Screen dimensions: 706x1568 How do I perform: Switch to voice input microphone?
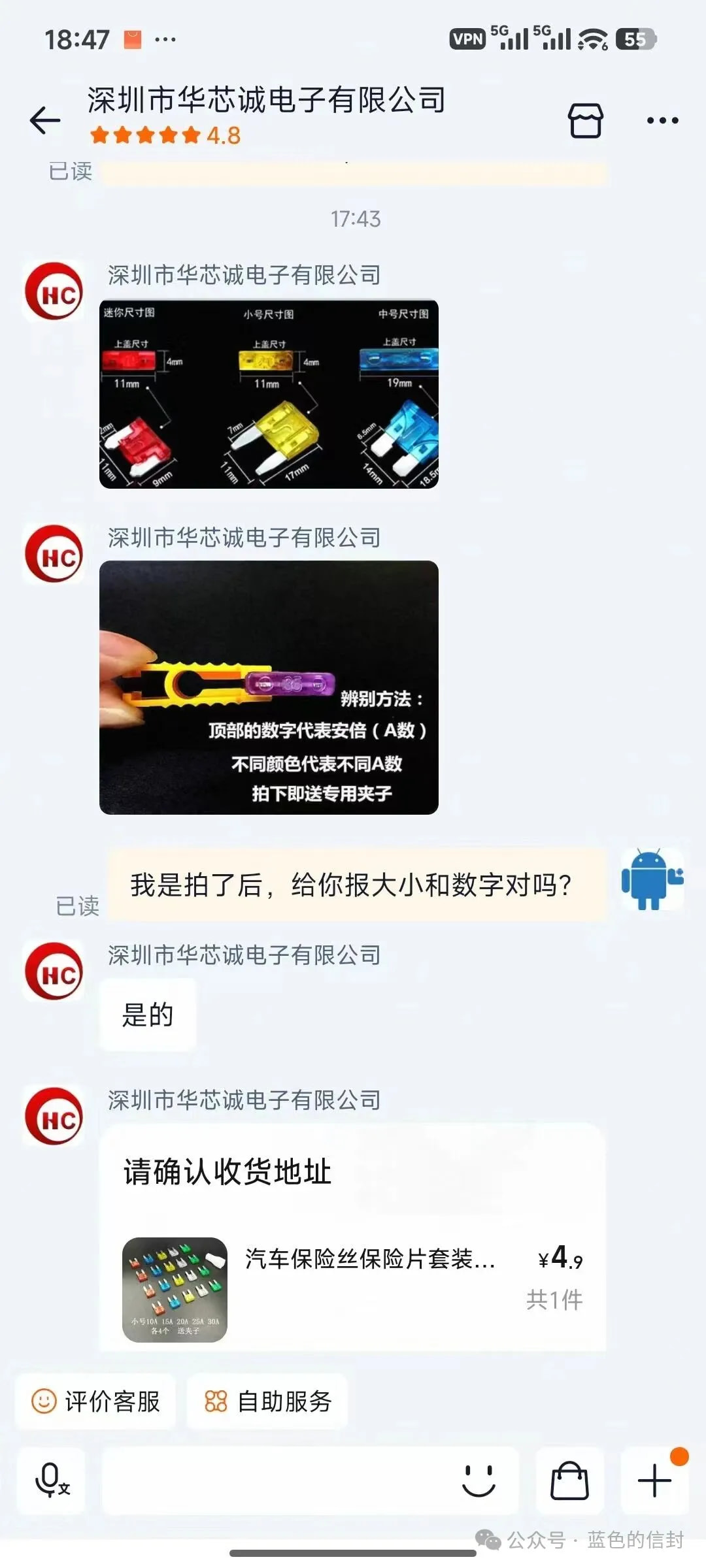point(51,1480)
